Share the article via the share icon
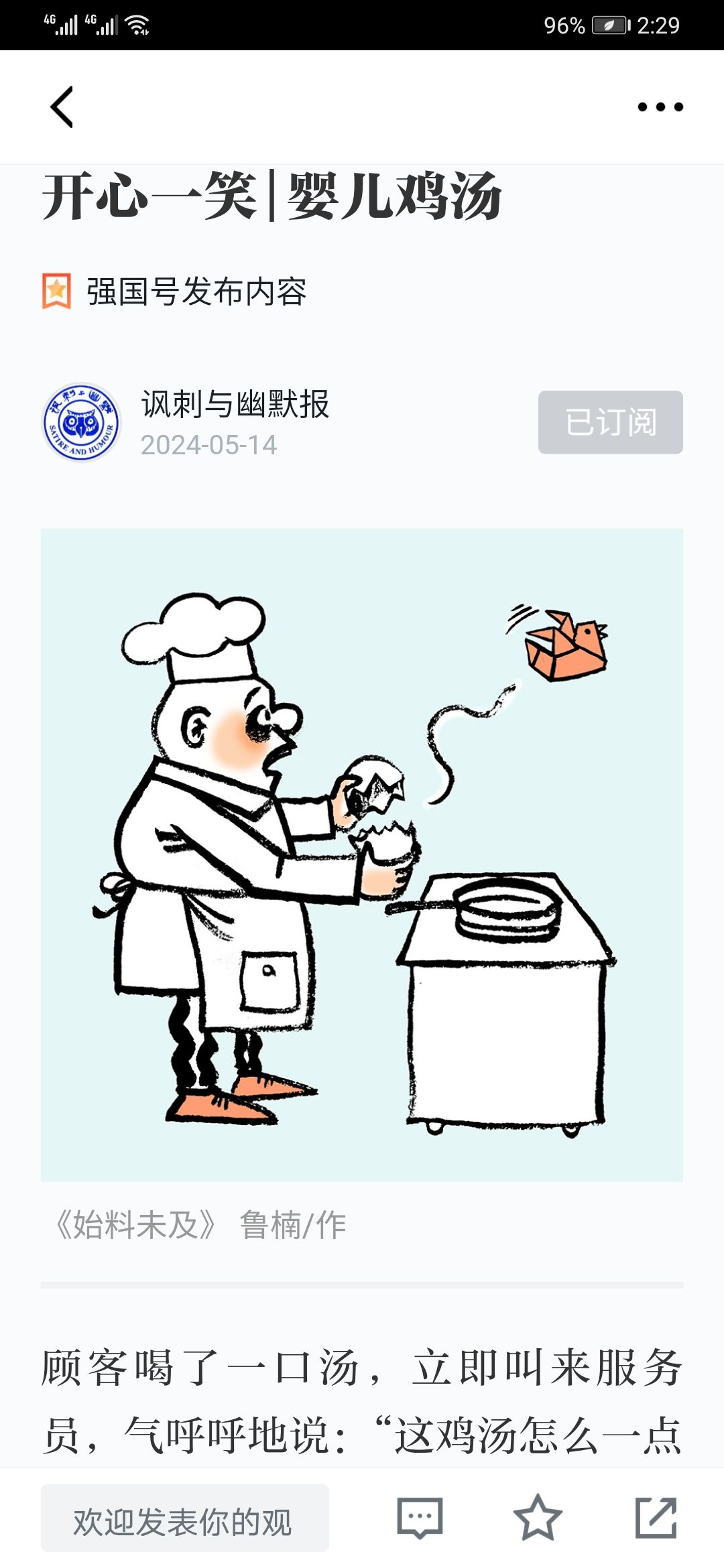This screenshot has width=724, height=1568. pyautogui.click(x=656, y=1518)
